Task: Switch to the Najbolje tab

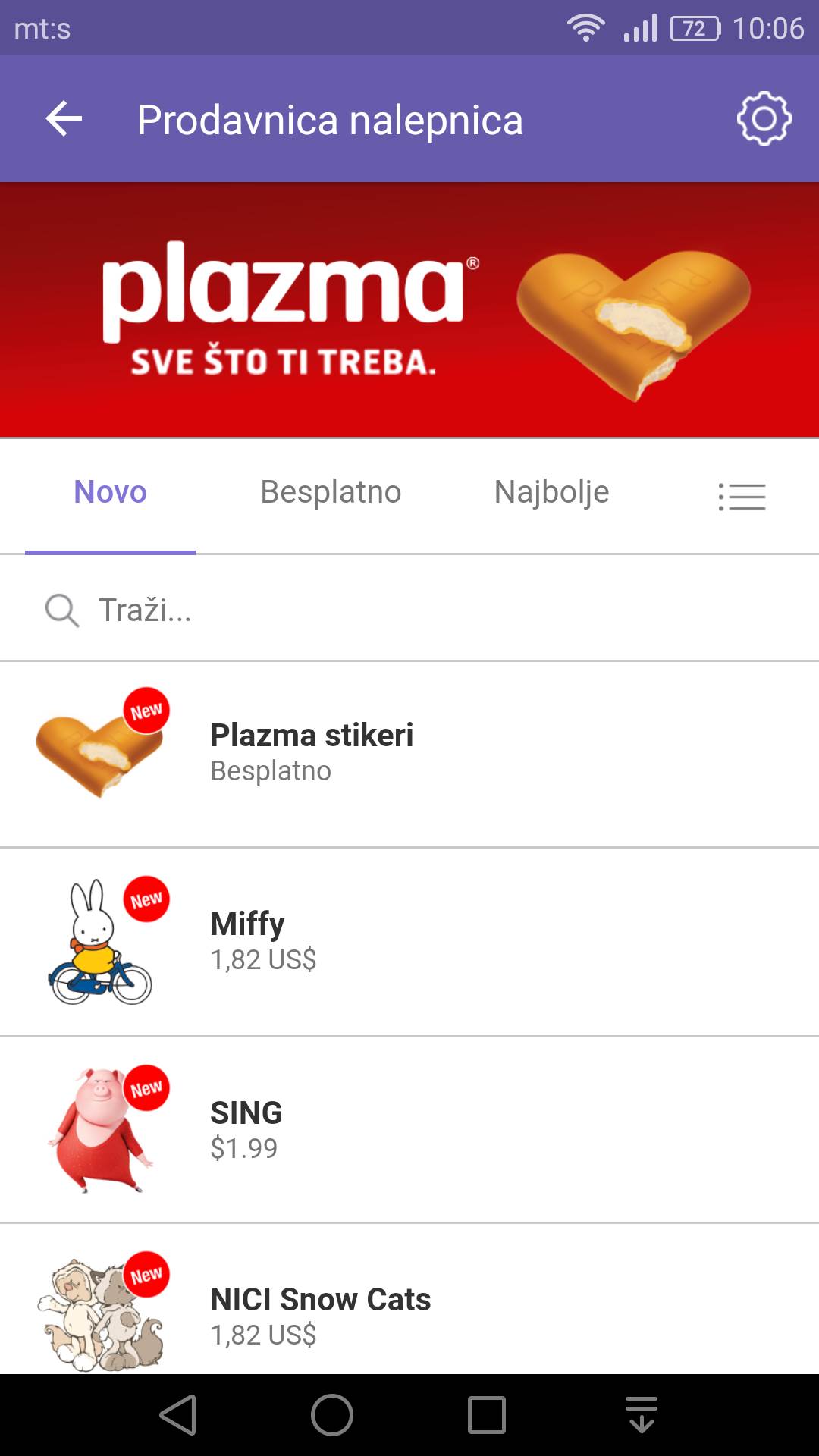Action: coord(551,492)
